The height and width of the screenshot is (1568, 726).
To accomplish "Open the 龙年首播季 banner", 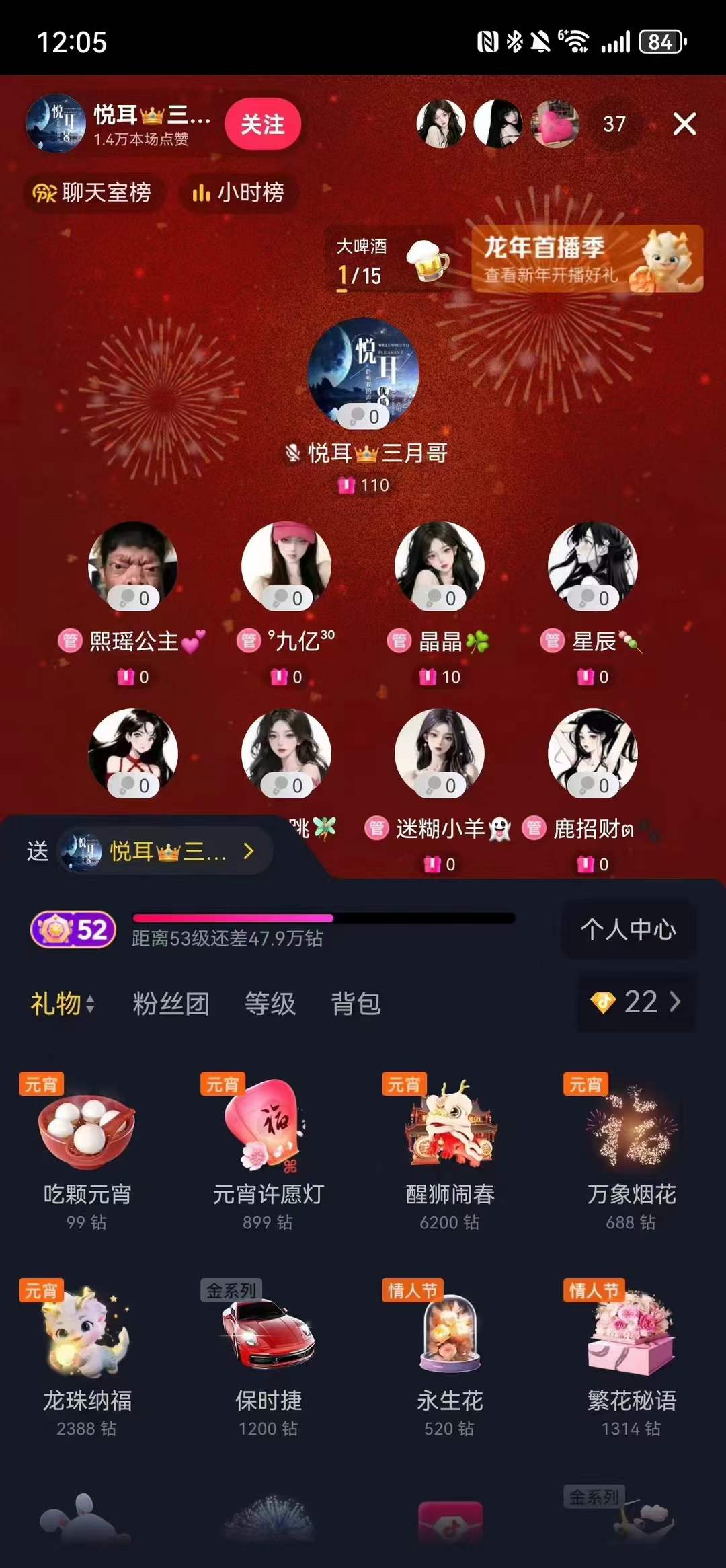I will point(586,259).
